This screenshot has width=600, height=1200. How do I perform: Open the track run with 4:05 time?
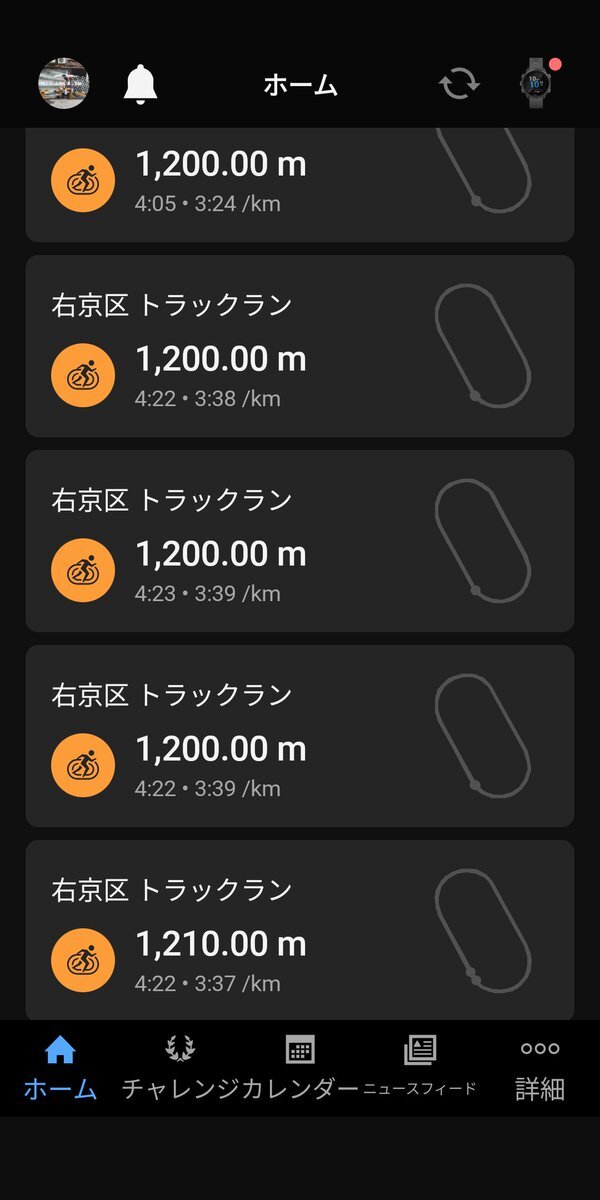pos(300,185)
